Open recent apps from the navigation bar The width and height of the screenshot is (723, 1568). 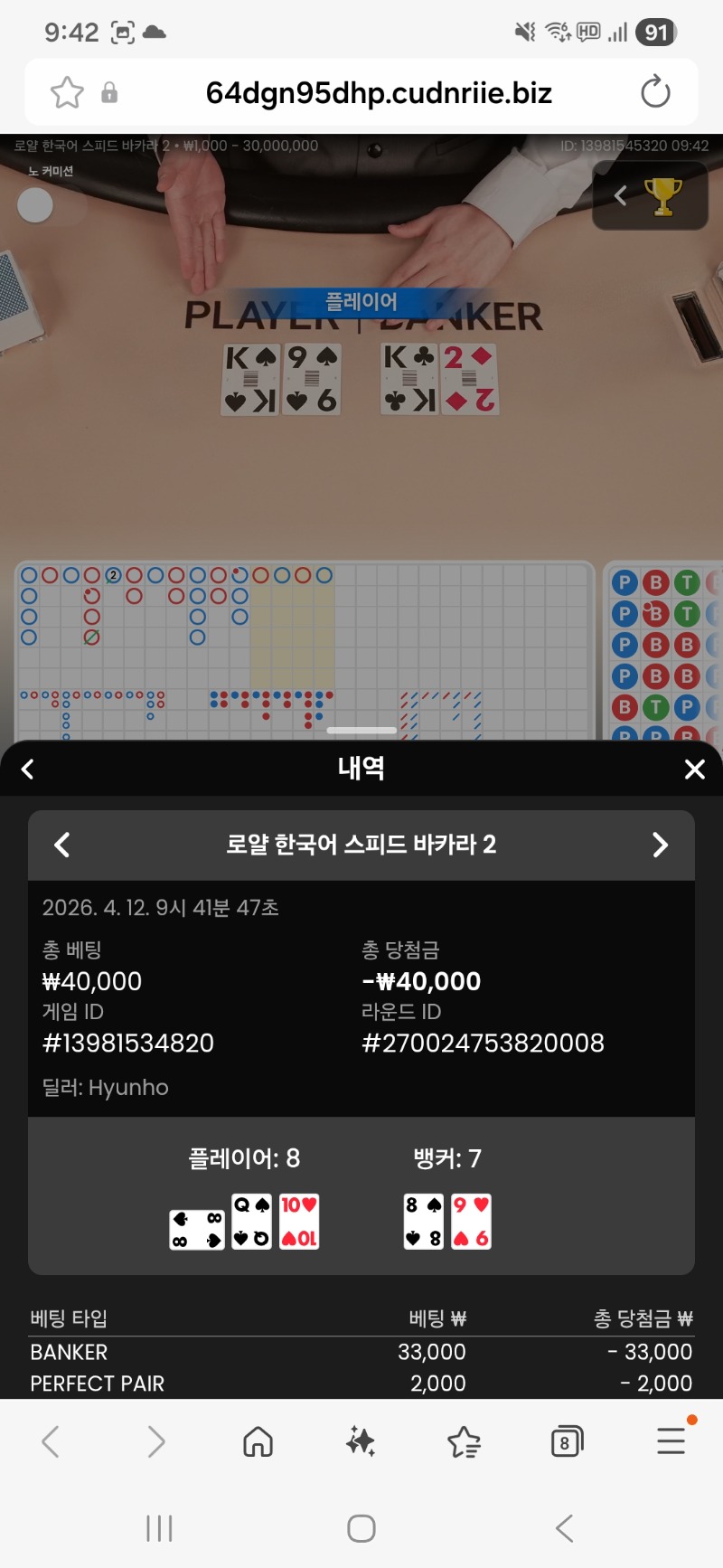159,1528
